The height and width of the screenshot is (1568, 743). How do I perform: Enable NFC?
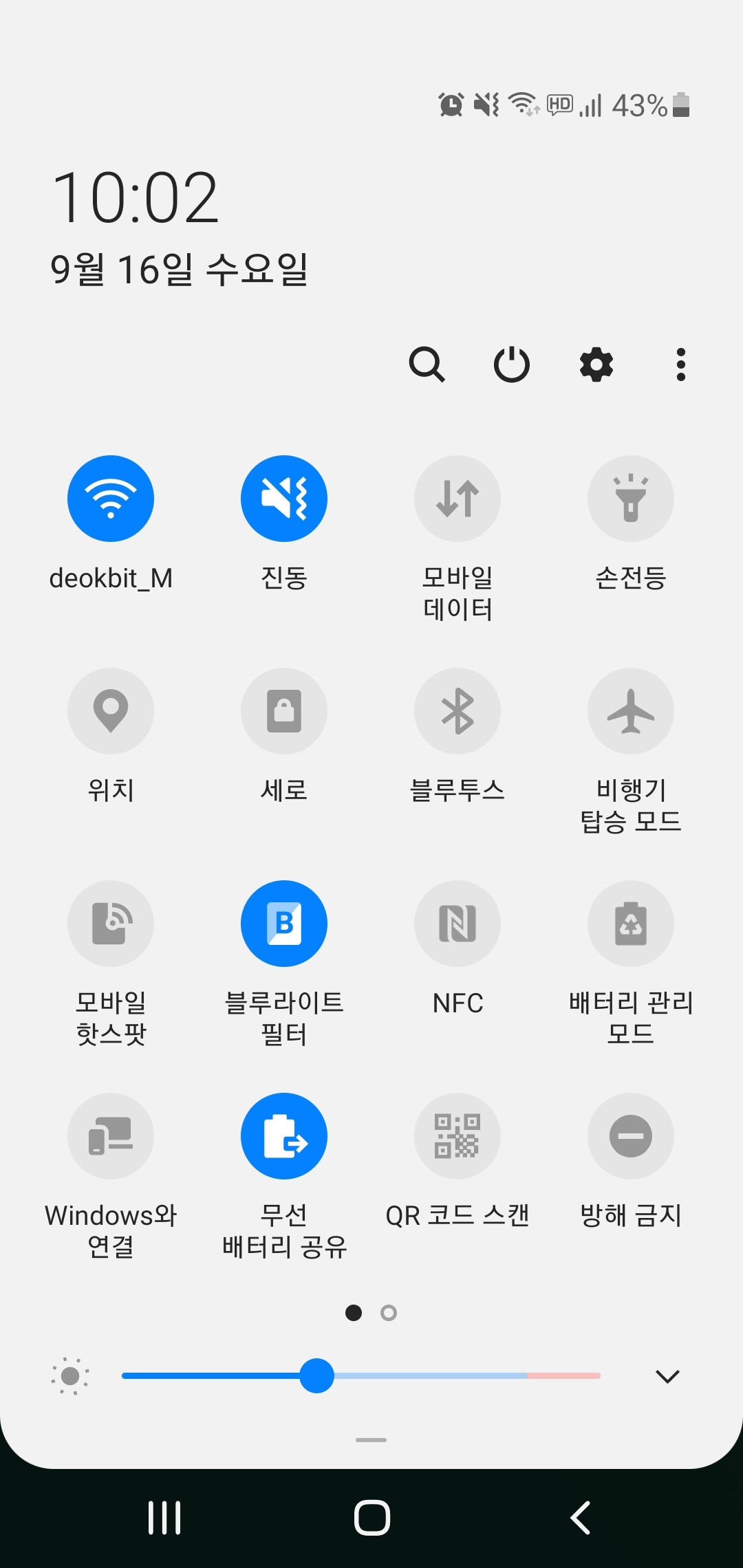tap(457, 924)
